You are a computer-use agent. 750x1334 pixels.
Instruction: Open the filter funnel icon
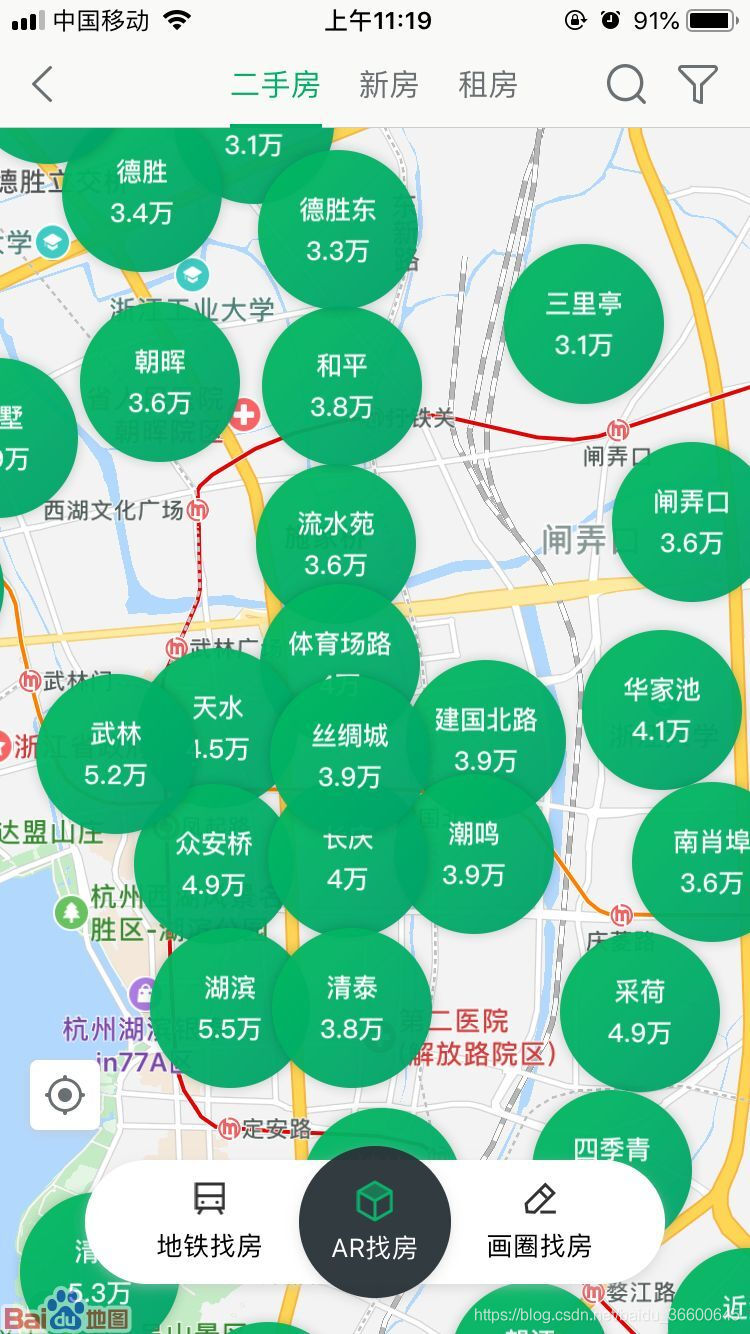tap(698, 85)
